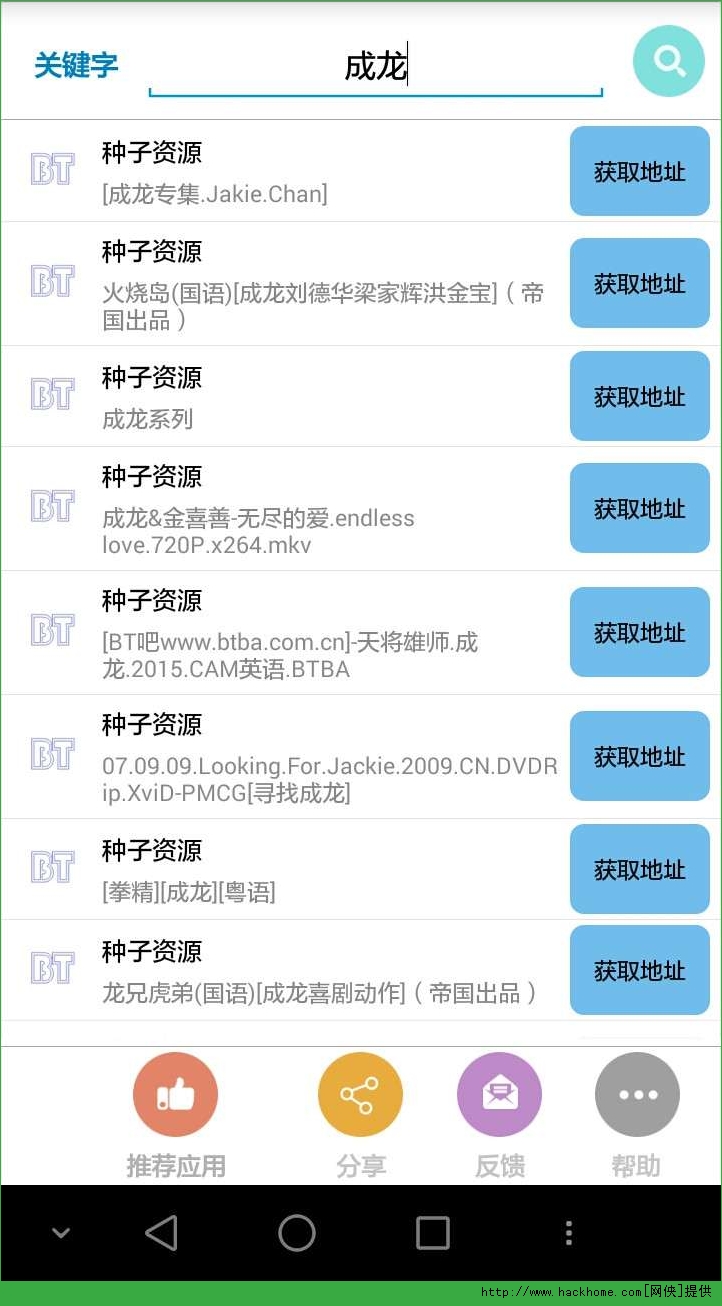Tap the search magnifier icon
This screenshot has height=1306, width=722.
tap(669, 62)
